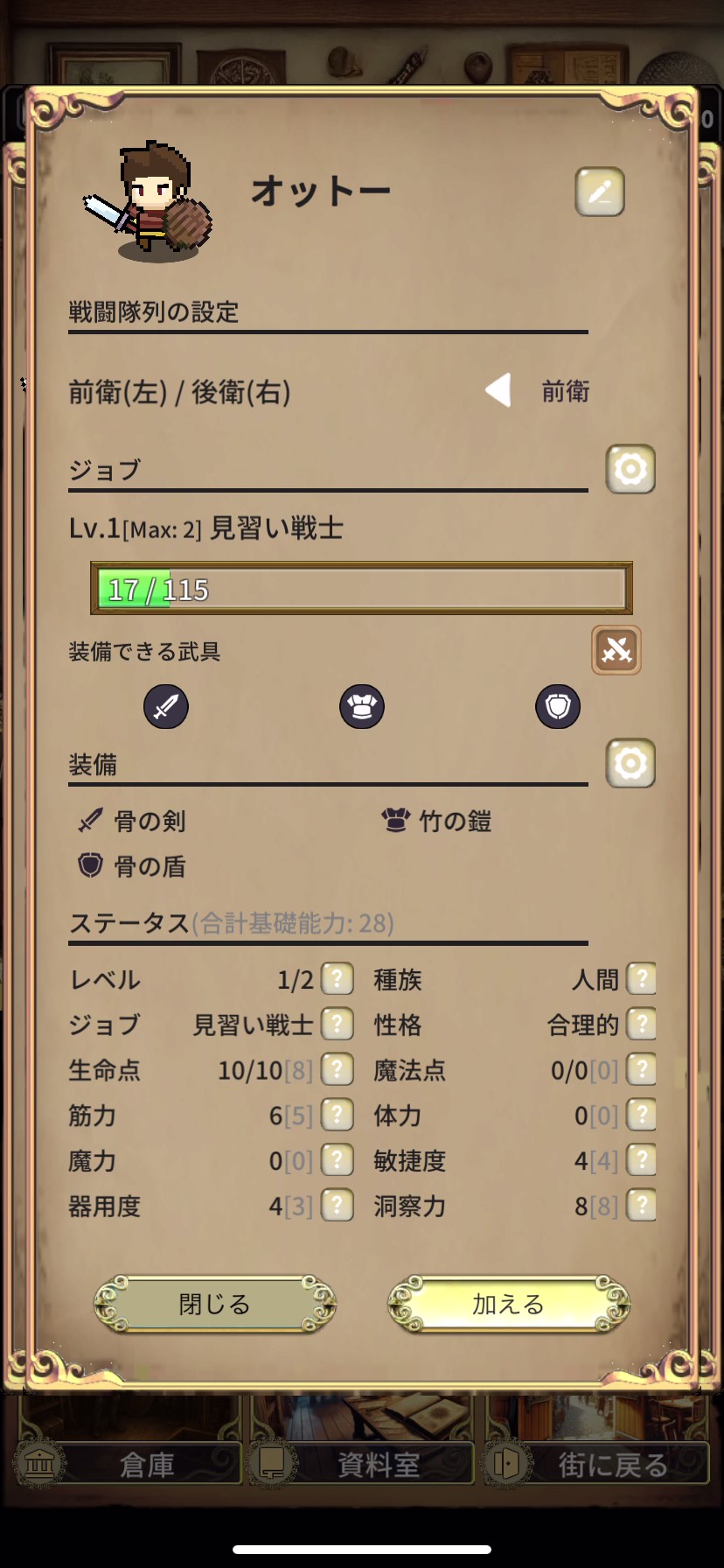Open help for 器用度
Viewport: 724px width, 1568px height.
click(337, 1207)
